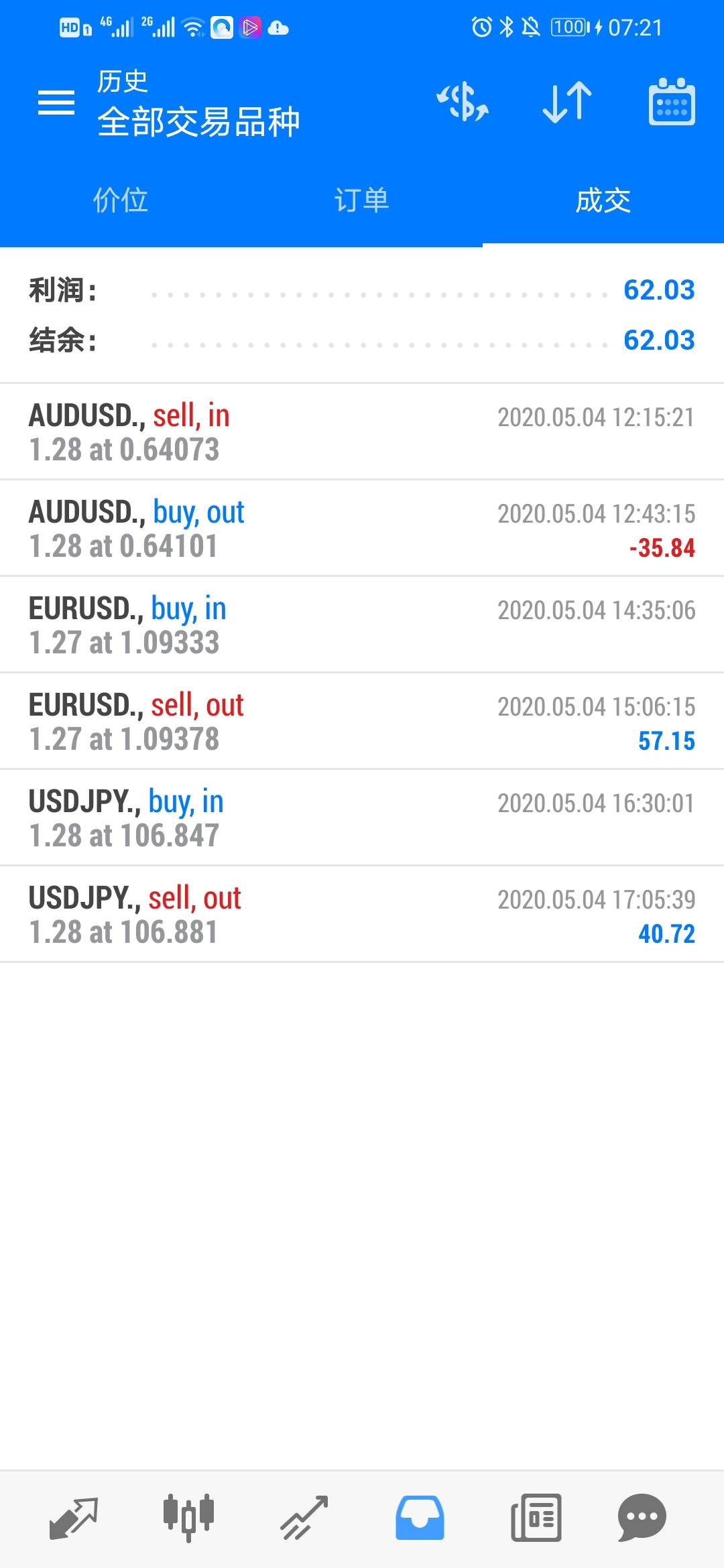Select the 成交 tab

603,200
